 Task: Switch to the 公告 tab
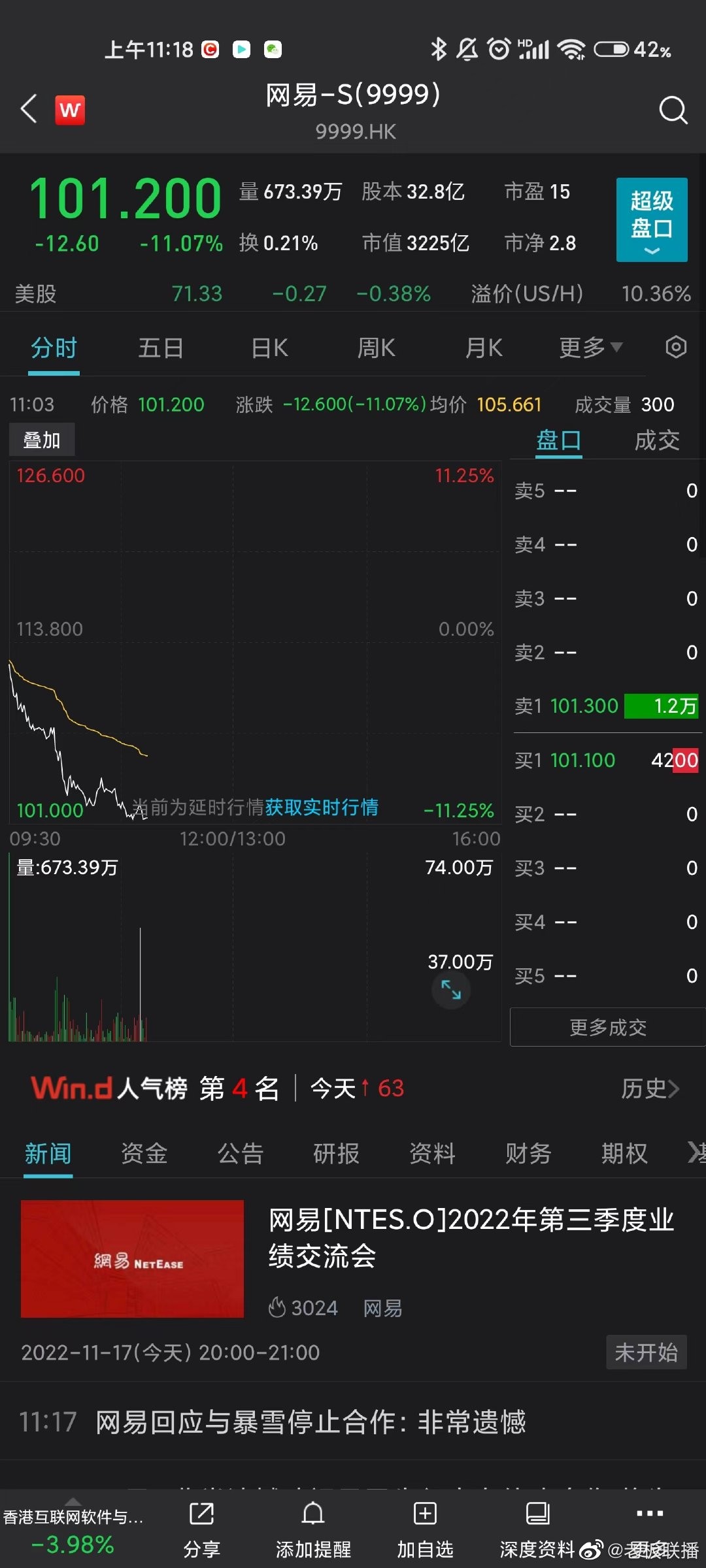tap(240, 1153)
